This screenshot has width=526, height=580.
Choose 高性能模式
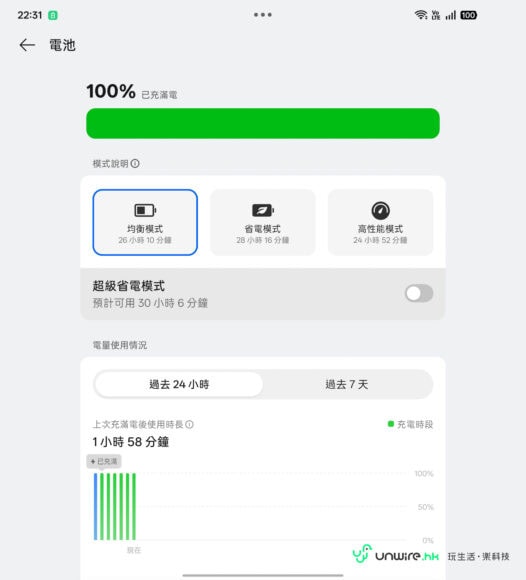pos(380,222)
